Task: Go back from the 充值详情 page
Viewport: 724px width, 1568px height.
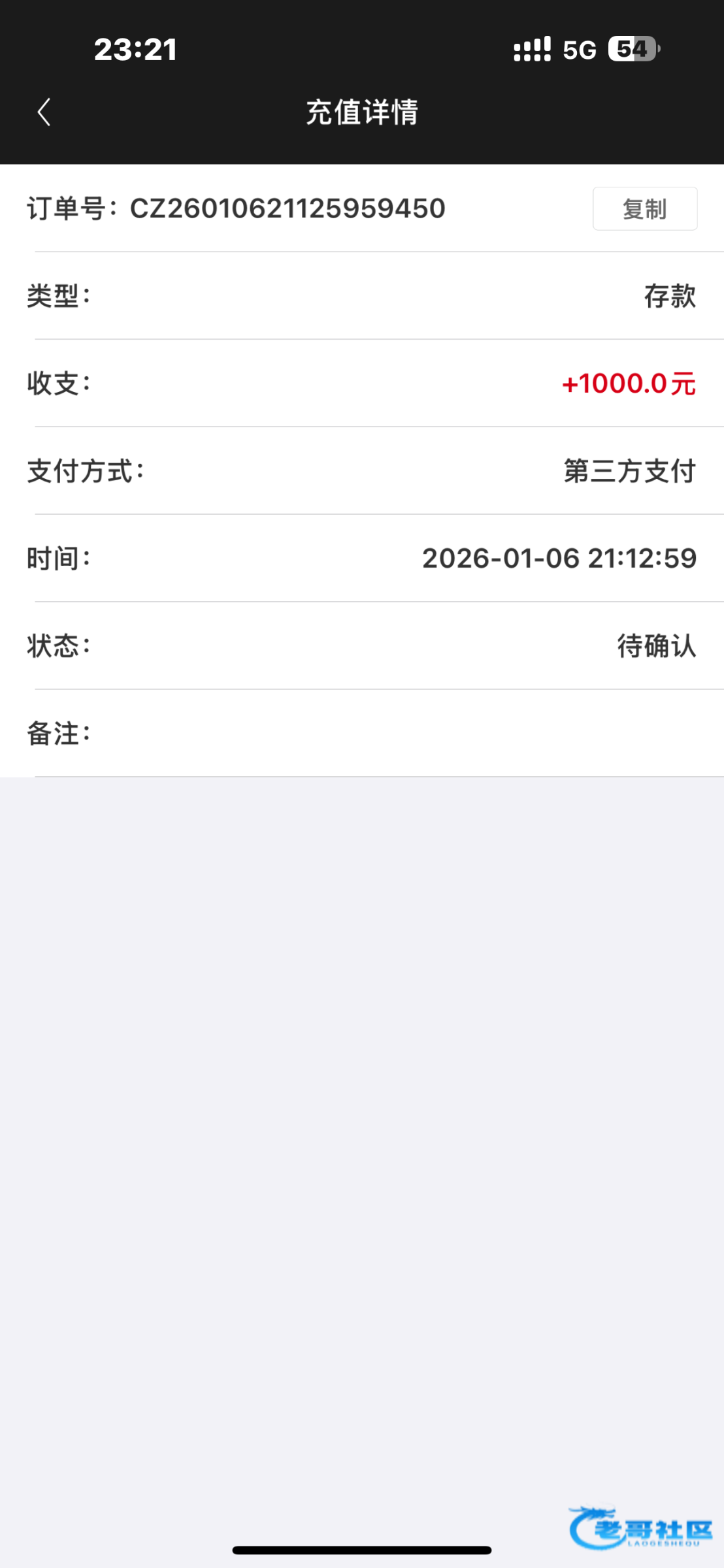Action: (x=44, y=112)
